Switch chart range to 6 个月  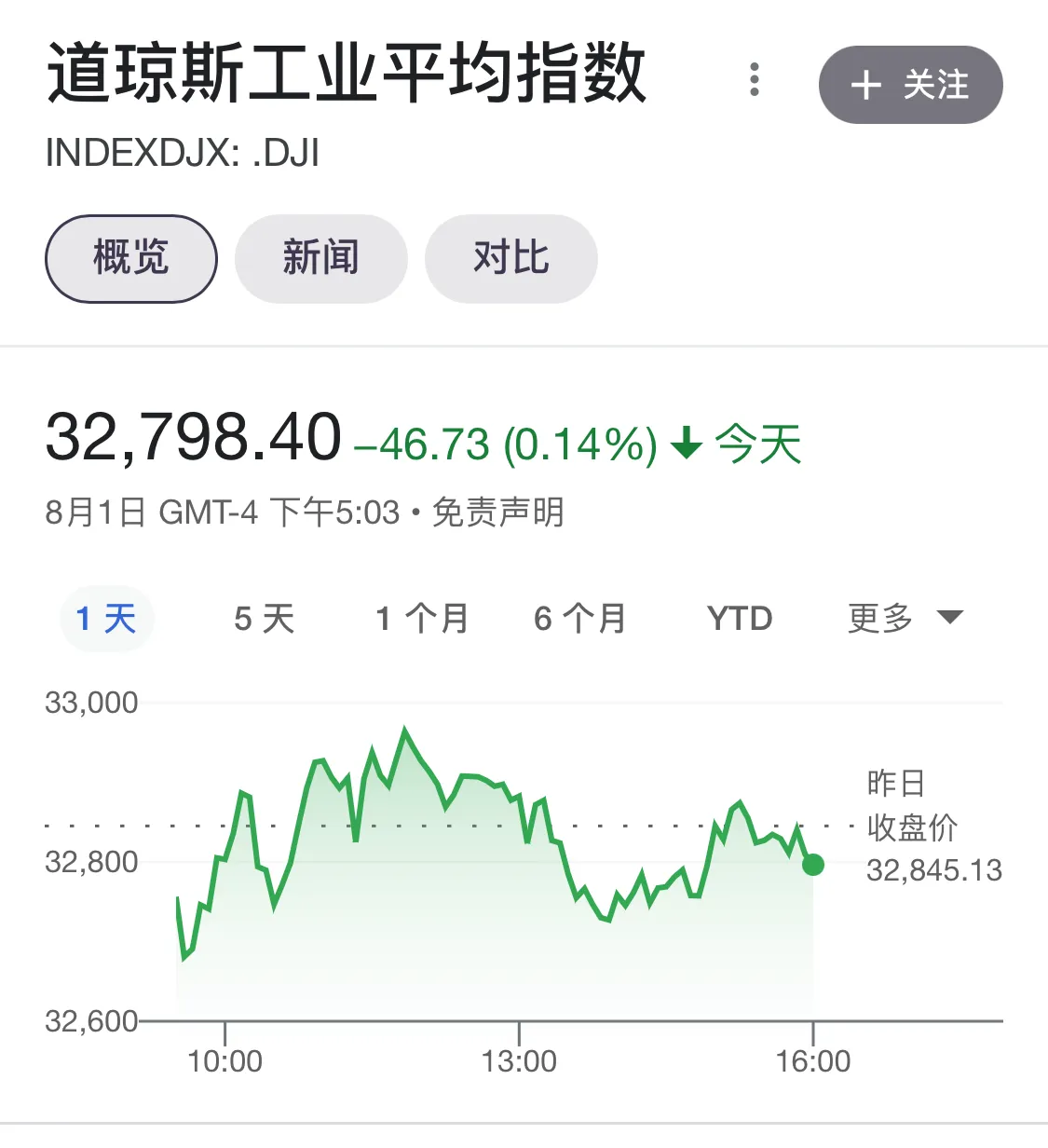pyautogui.click(x=579, y=619)
